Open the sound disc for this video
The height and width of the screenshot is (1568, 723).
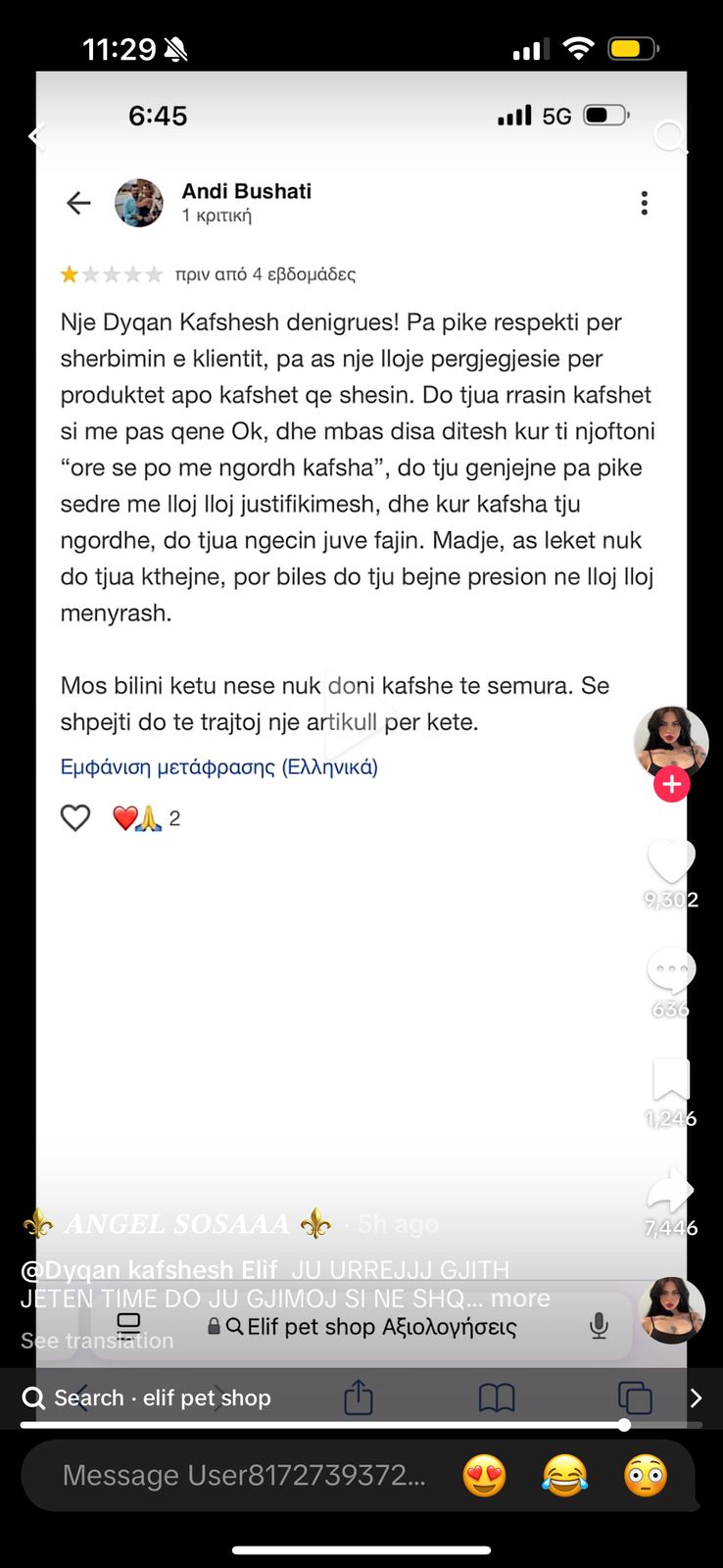tap(671, 1310)
